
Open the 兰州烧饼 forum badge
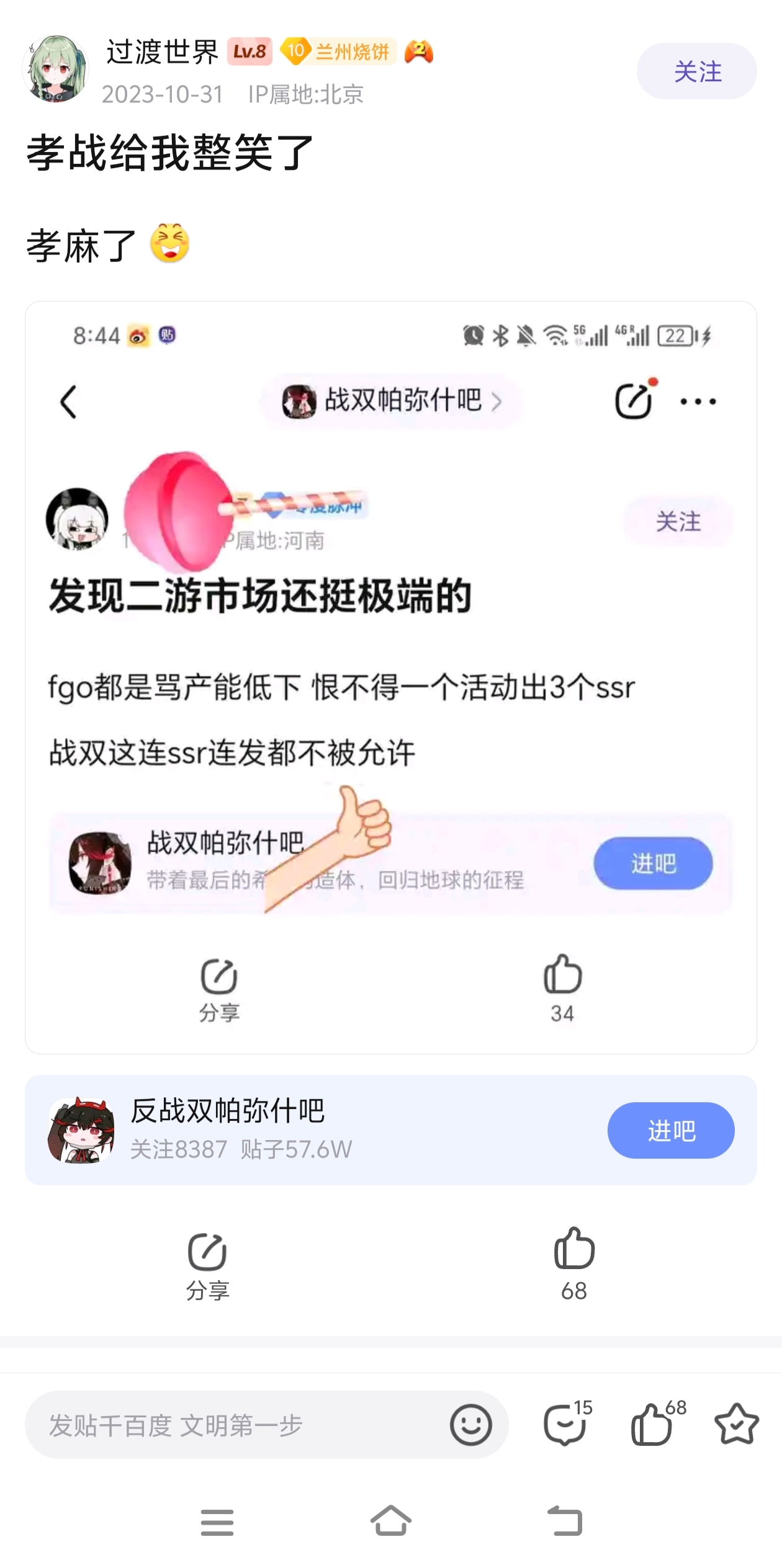click(x=338, y=51)
